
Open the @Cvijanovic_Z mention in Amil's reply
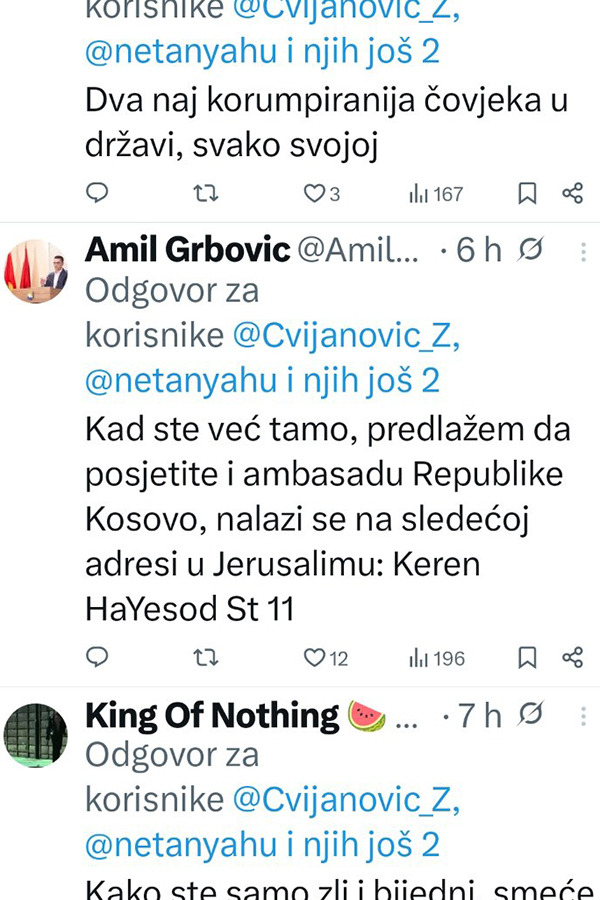(346, 336)
